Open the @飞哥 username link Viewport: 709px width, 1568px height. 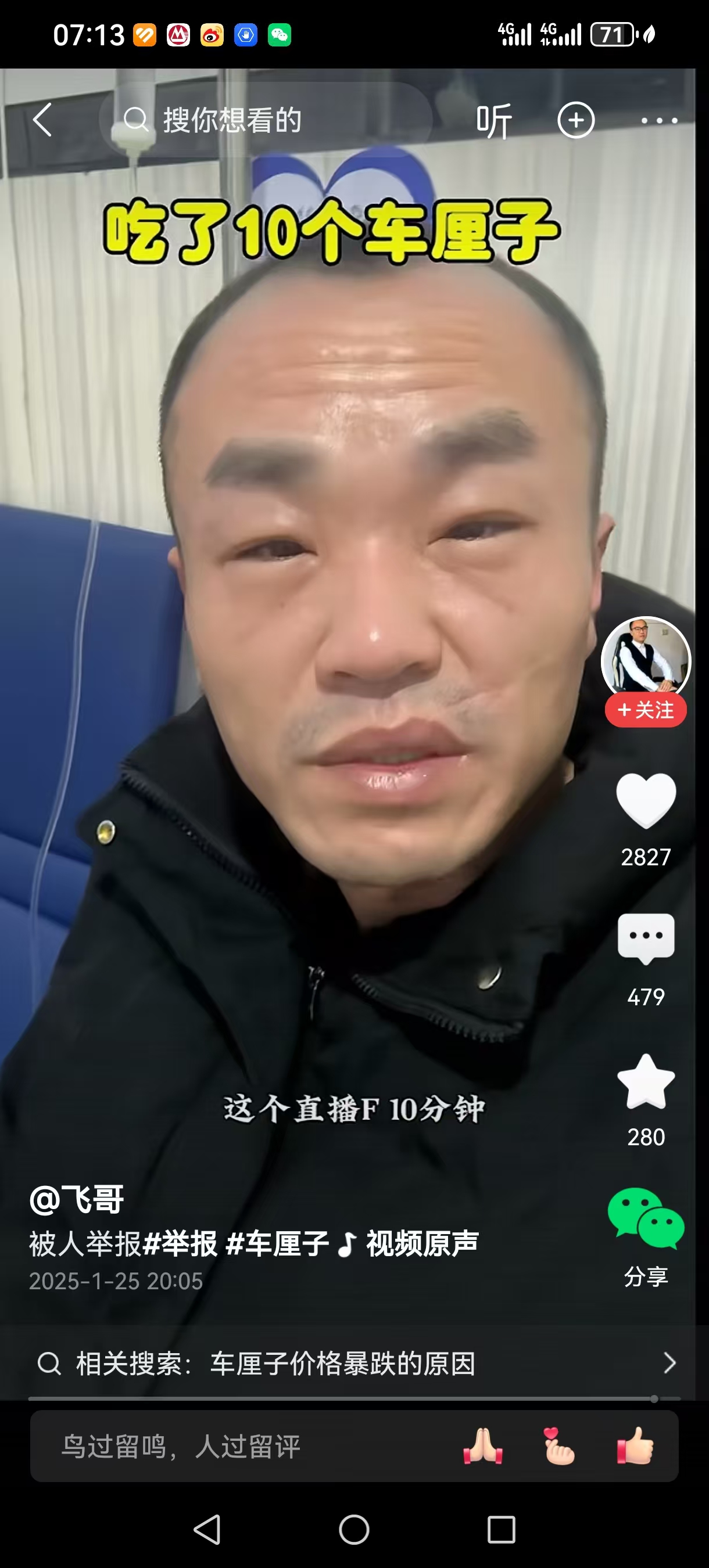pos(77,1199)
